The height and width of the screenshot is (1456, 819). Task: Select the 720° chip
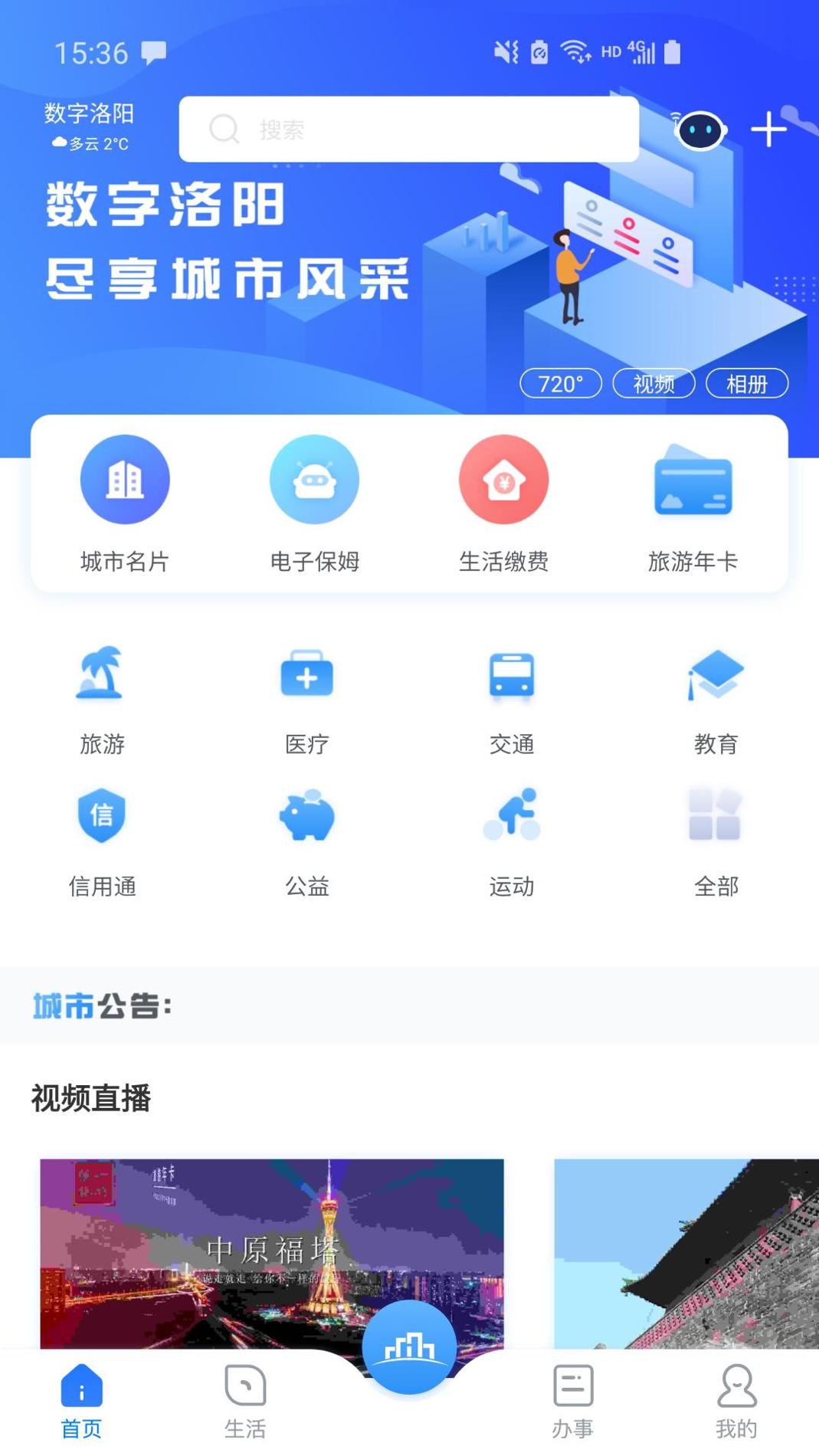(x=560, y=383)
